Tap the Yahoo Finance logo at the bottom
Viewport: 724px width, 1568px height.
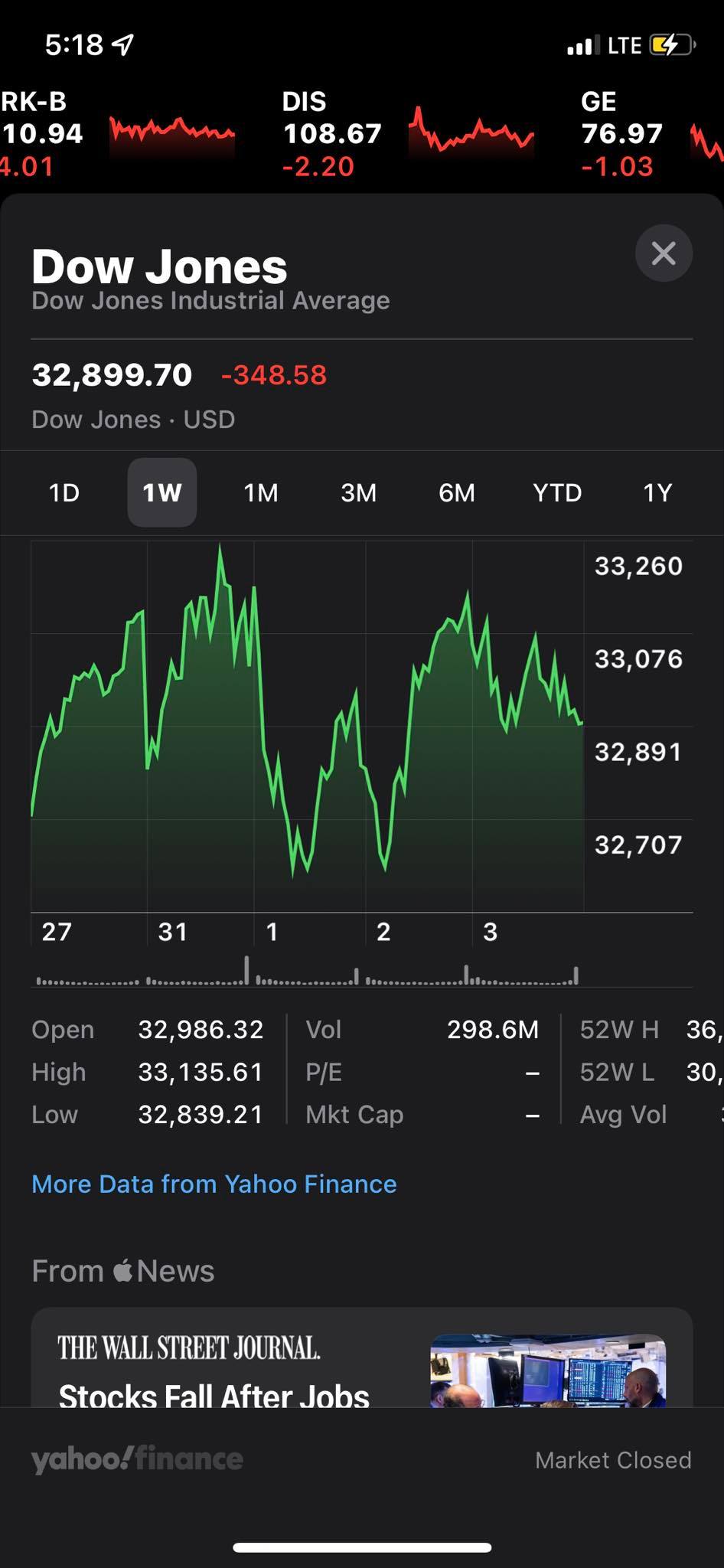[x=136, y=1459]
